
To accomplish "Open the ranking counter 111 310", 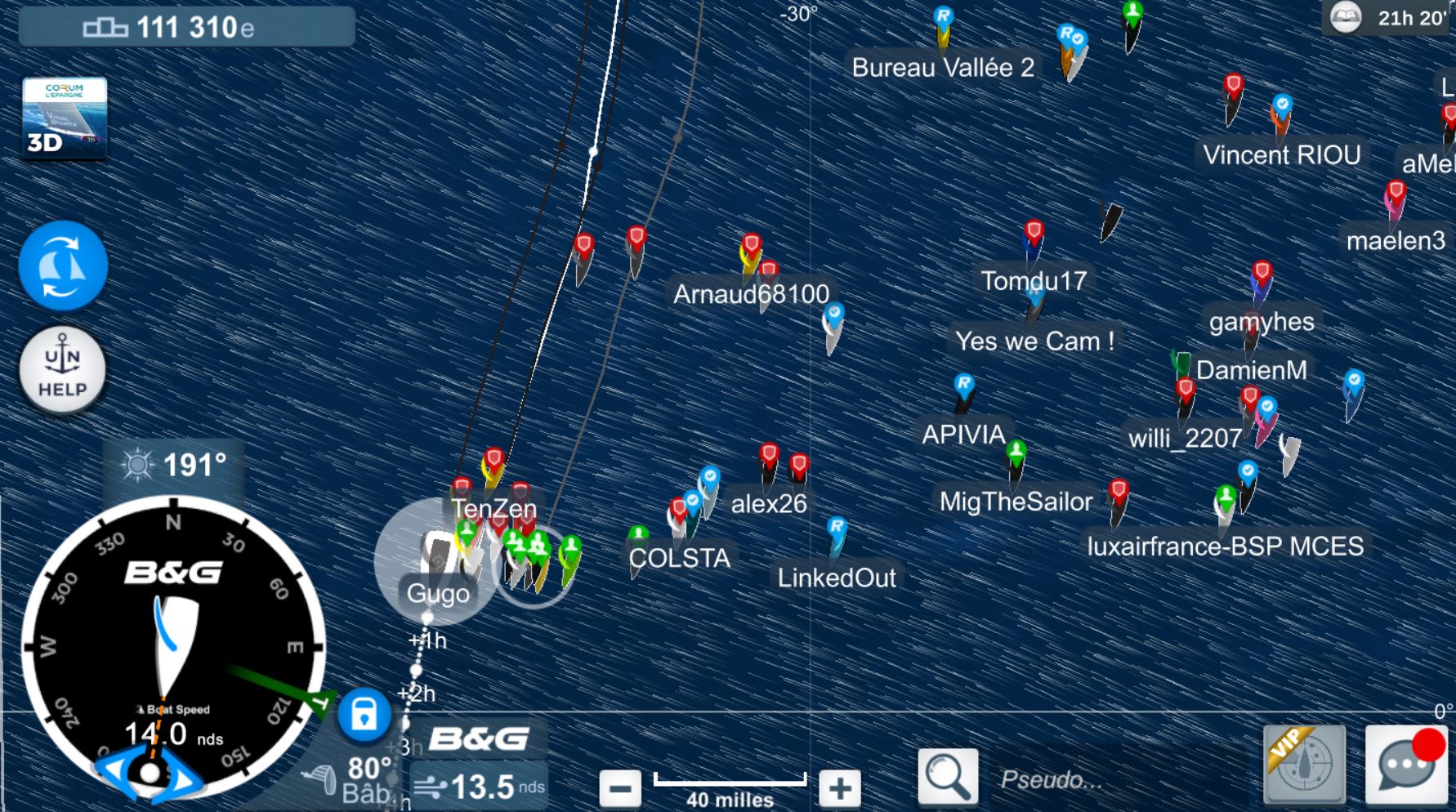I will pyautogui.click(x=186, y=27).
